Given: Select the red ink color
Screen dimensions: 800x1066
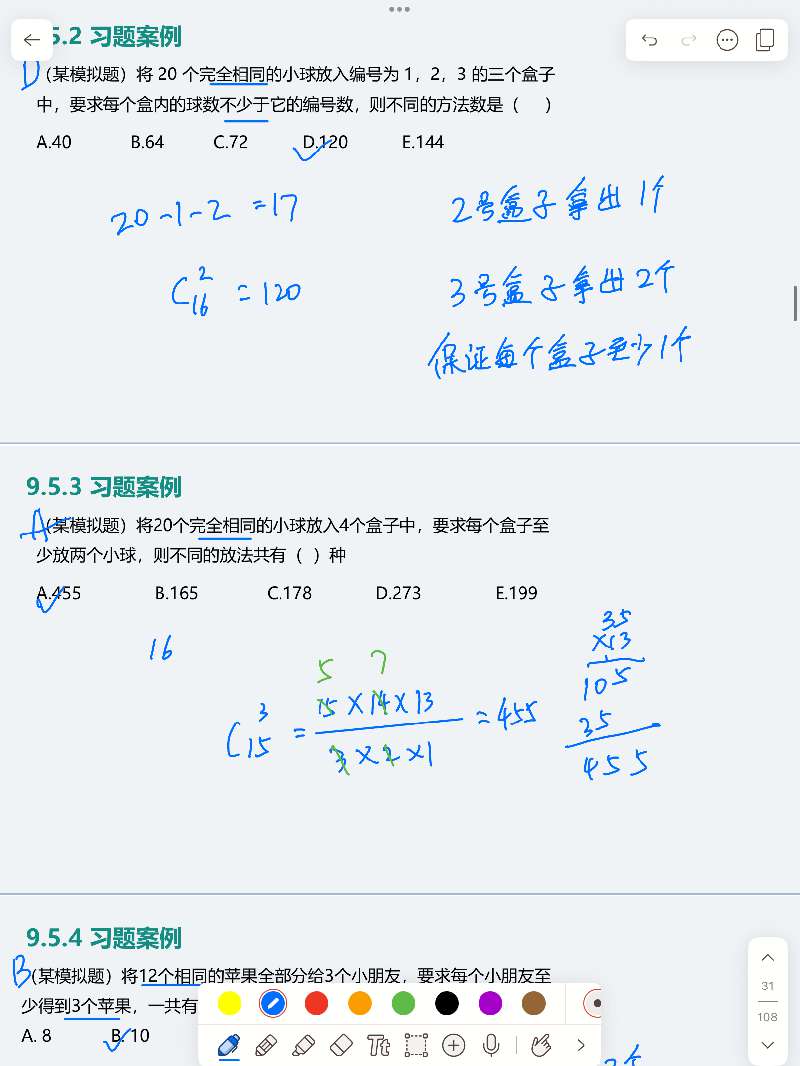Looking at the screenshot, I should 316,1003.
